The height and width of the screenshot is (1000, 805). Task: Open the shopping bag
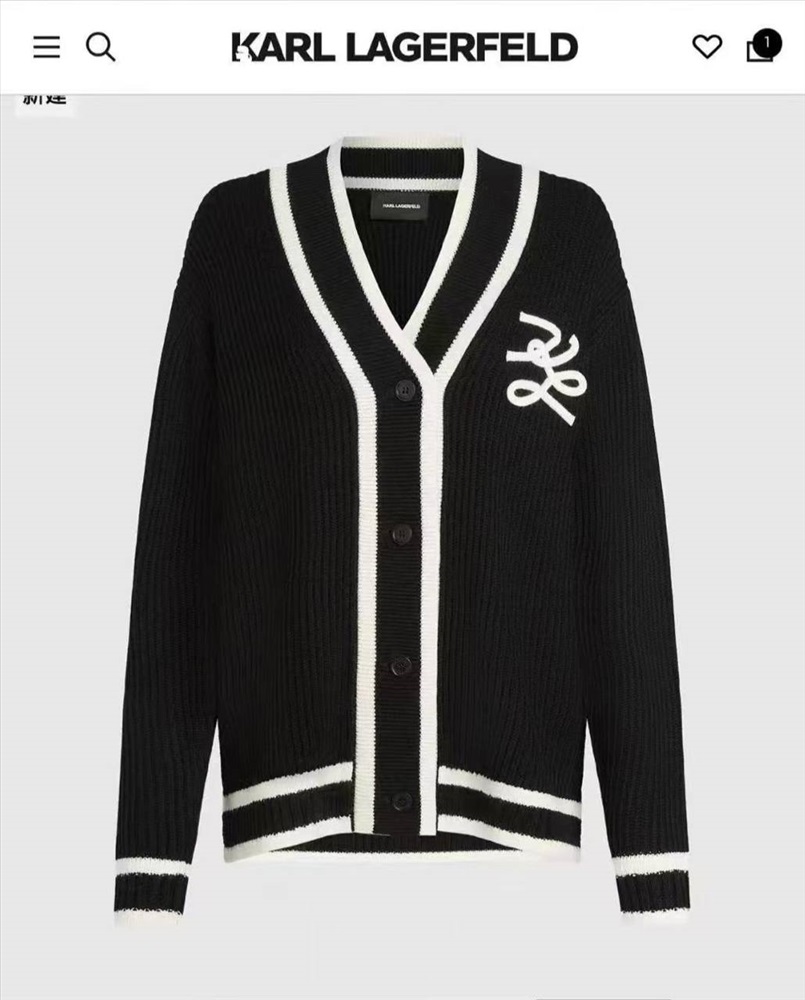pos(761,46)
